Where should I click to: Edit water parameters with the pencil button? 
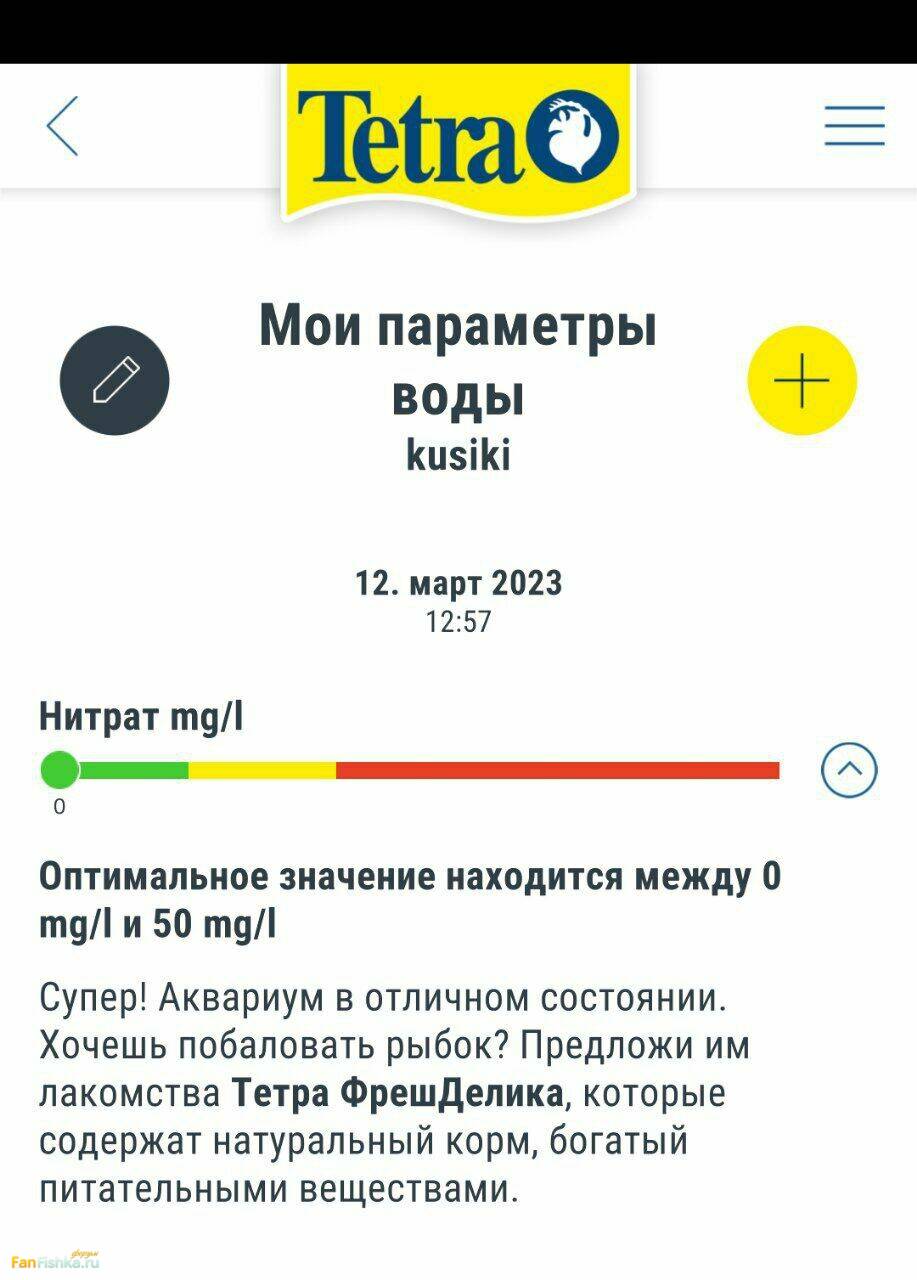pos(115,380)
